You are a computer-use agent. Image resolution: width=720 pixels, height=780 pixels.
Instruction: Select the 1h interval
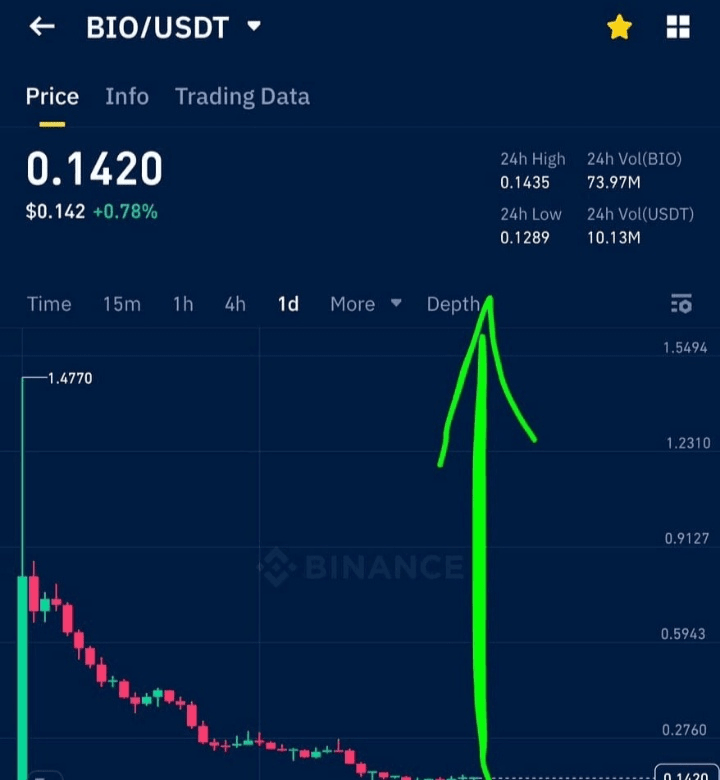(183, 304)
